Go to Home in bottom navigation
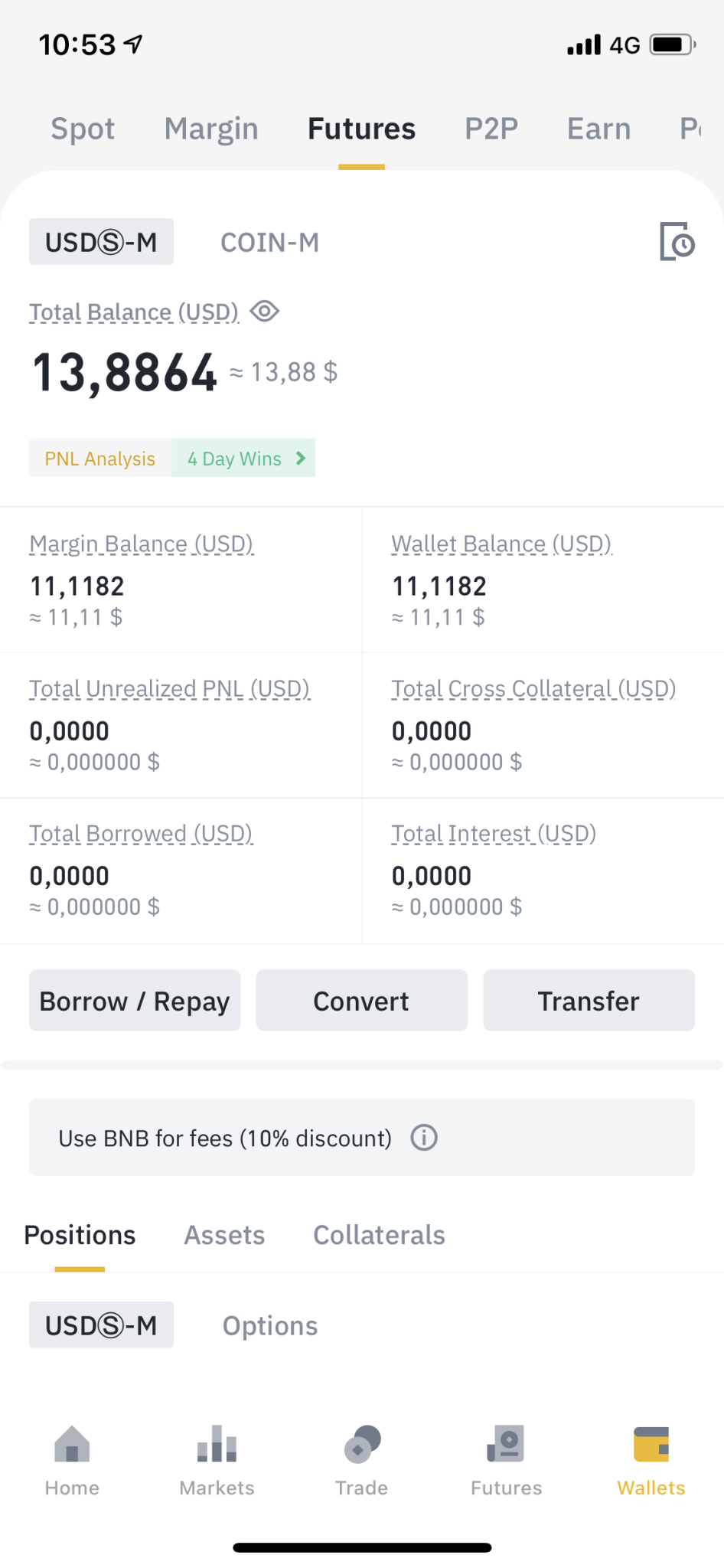This screenshot has height=1568, width=724. 72,1461
